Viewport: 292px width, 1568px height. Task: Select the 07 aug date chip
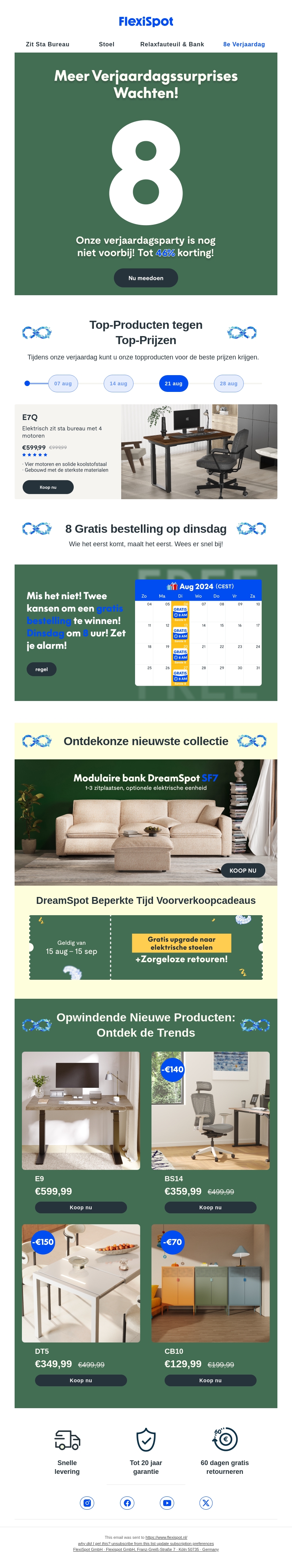(x=63, y=384)
